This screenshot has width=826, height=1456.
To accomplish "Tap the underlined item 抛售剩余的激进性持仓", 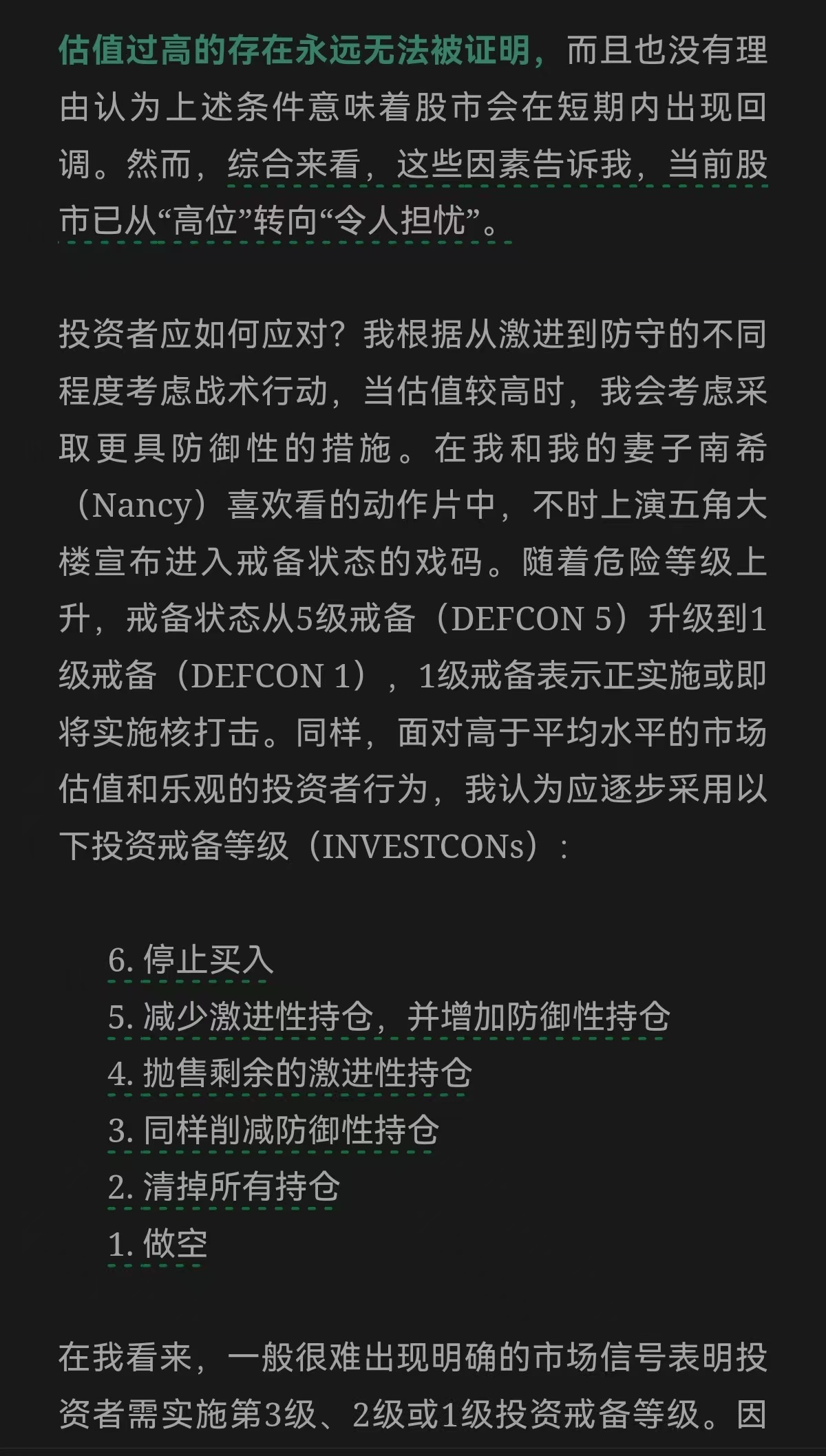I will pyautogui.click(x=290, y=1074).
